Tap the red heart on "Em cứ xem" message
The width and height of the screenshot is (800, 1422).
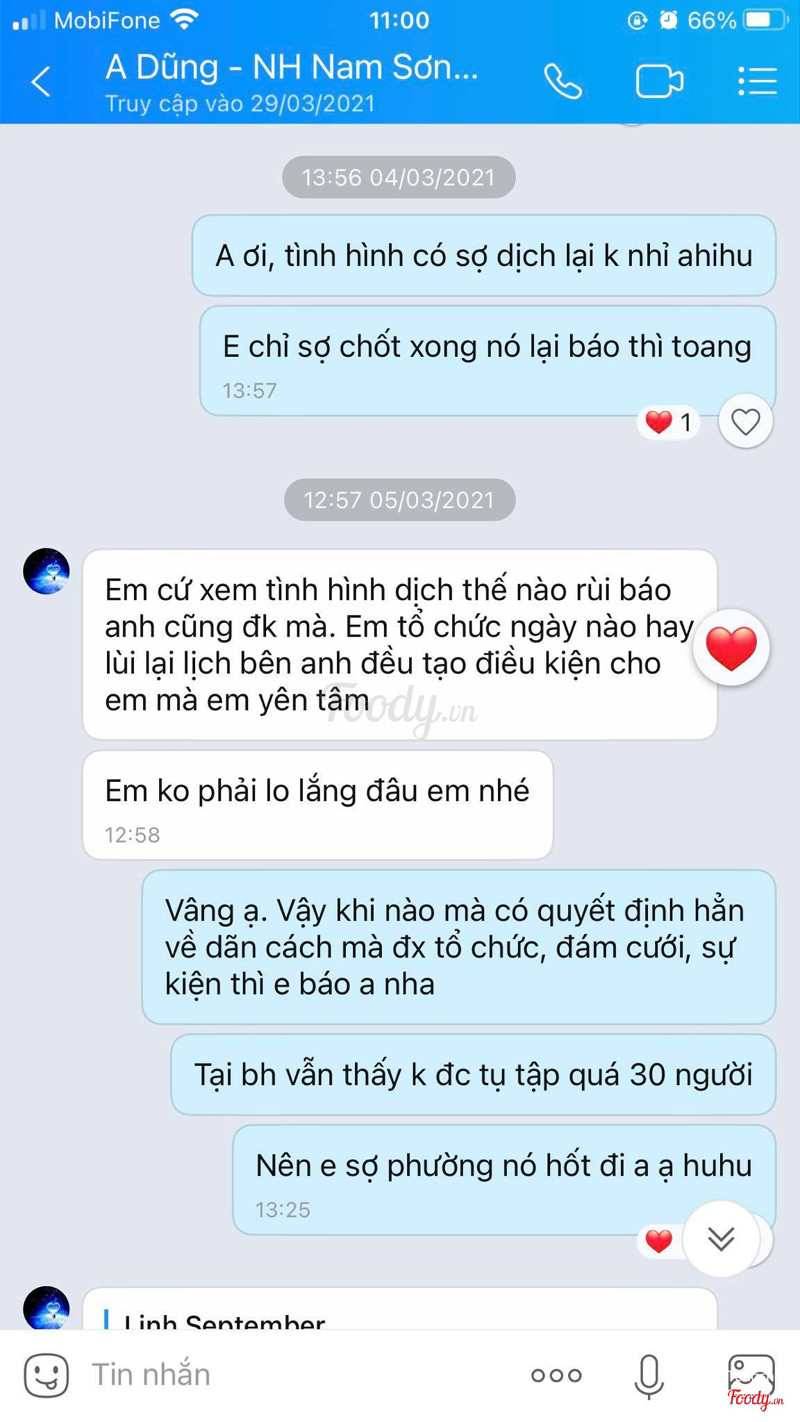[731, 647]
